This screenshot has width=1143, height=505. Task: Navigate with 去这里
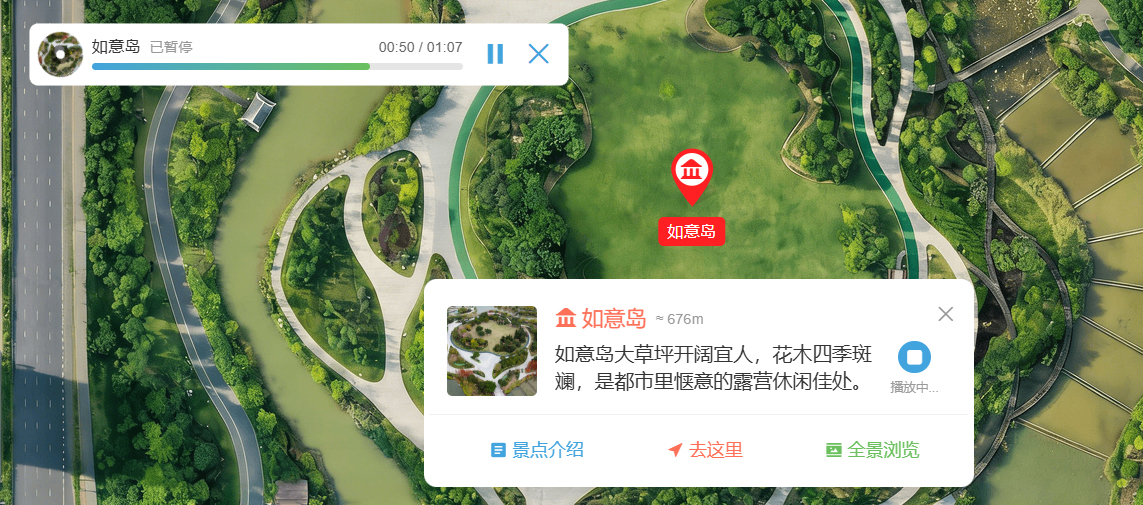[x=705, y=450]
